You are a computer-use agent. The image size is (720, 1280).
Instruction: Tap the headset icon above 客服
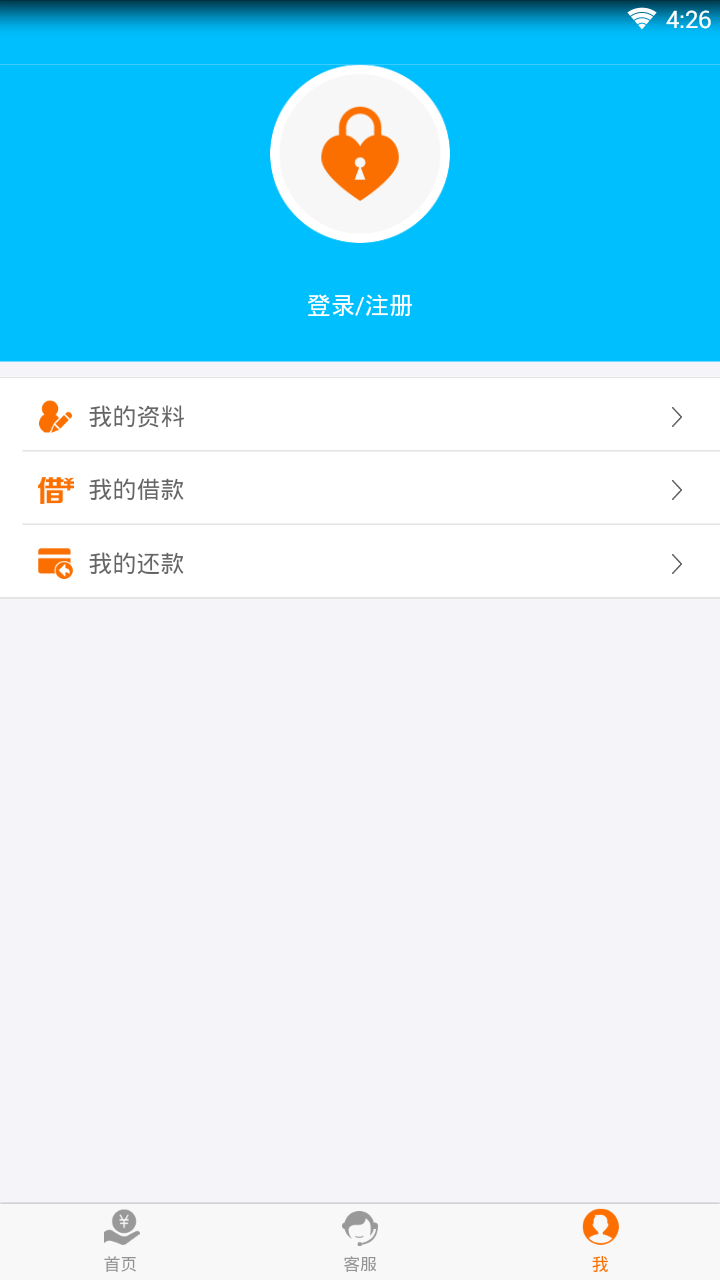360,1225
